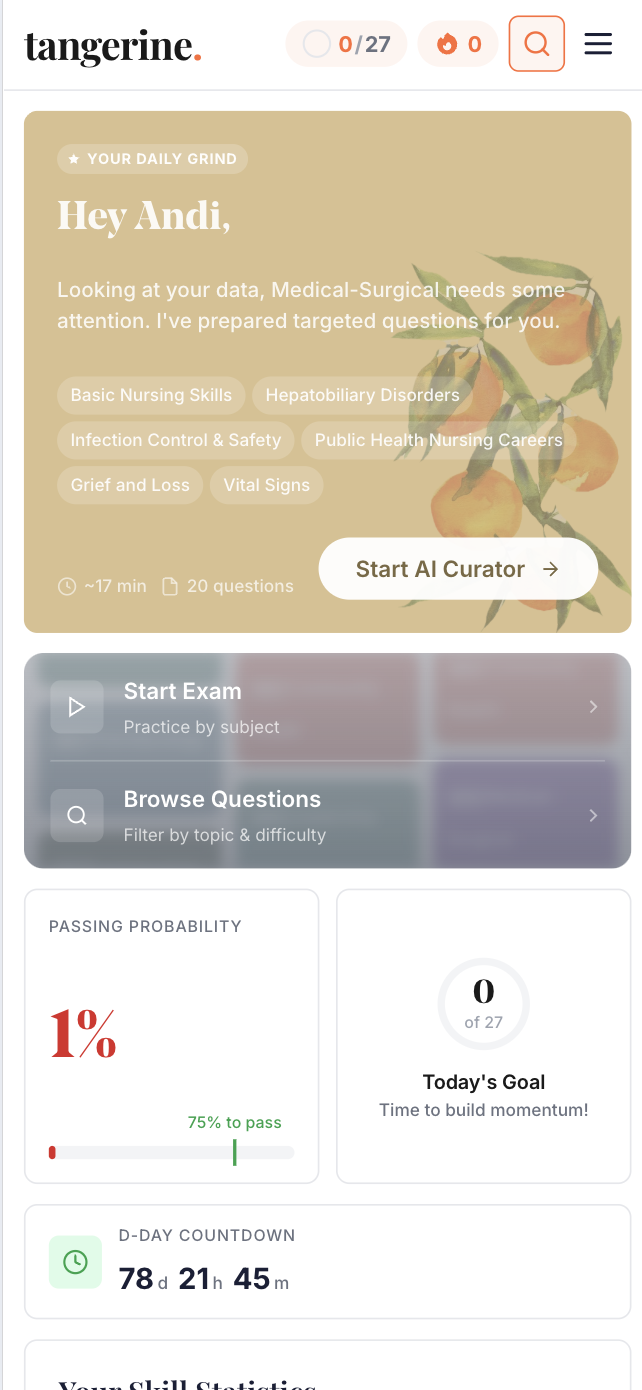Choose the Infection Control & Safety chip
The width and height of the screenshot is (642, 1390).
pos(176,440)
